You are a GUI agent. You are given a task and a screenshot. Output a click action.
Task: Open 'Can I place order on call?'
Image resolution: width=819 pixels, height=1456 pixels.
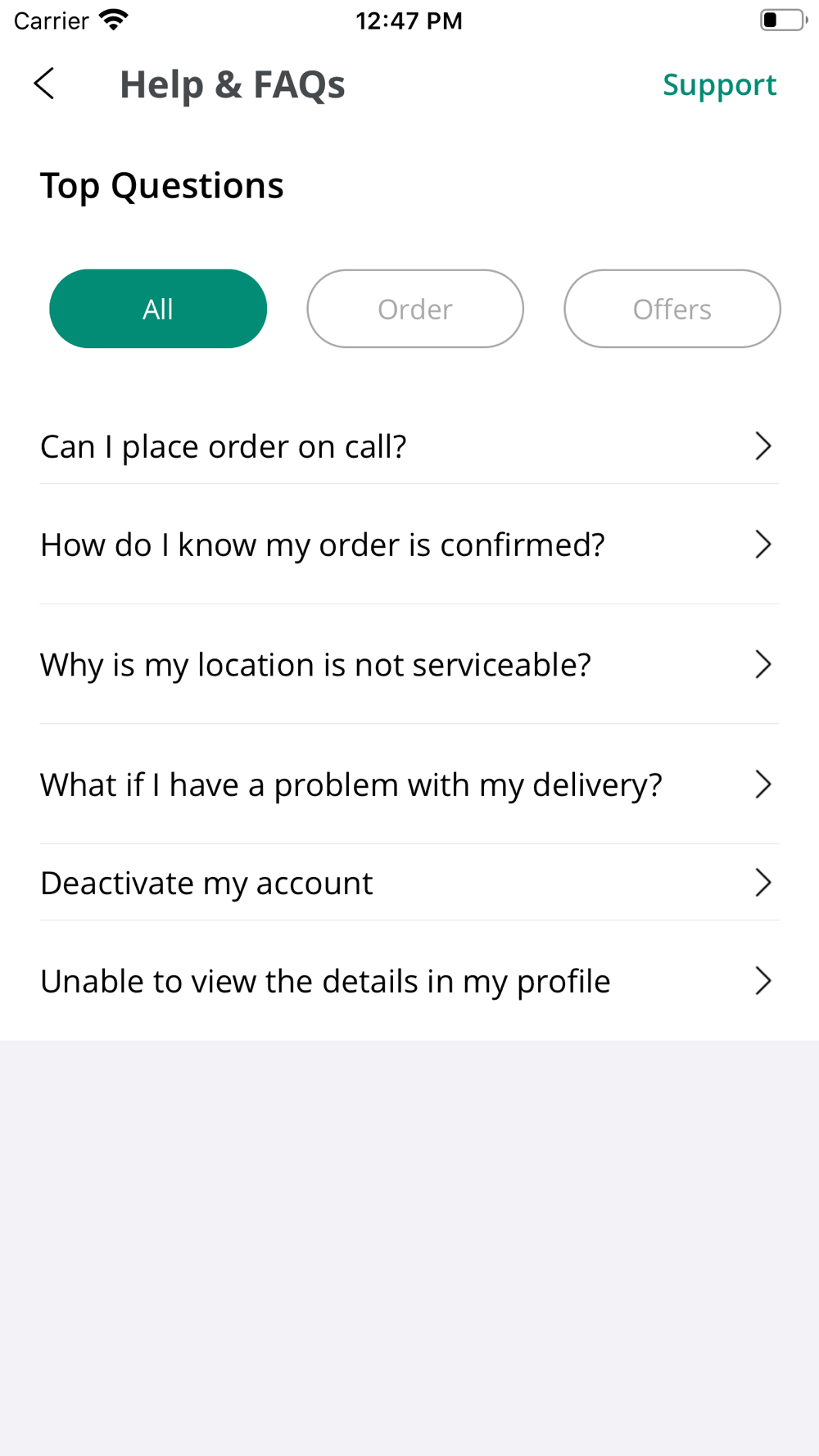click(x=409, y=446)
